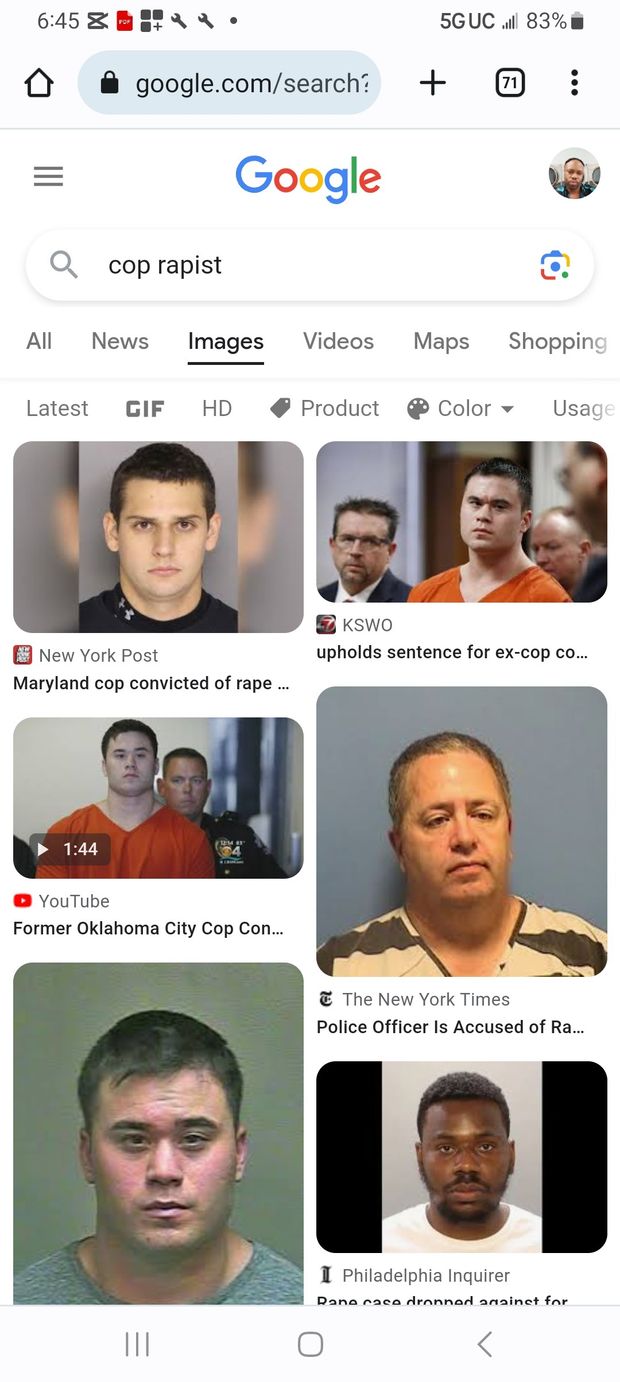Viewport: 620px width, 1382px height.
Task: Open a new browser tab
Action: click(x=432, y=82)
